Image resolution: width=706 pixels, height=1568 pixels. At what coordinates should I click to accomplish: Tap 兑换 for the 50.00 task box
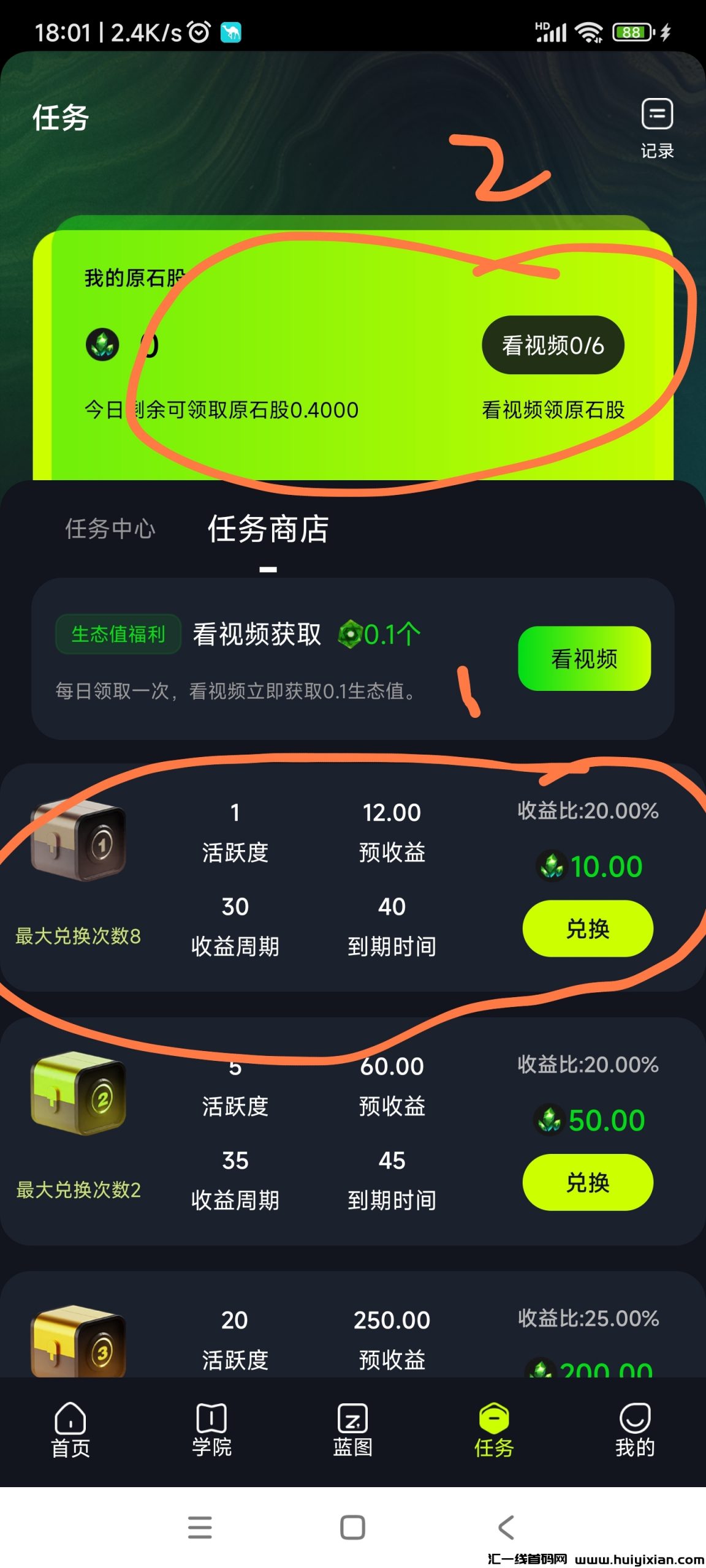point(587,1182)
